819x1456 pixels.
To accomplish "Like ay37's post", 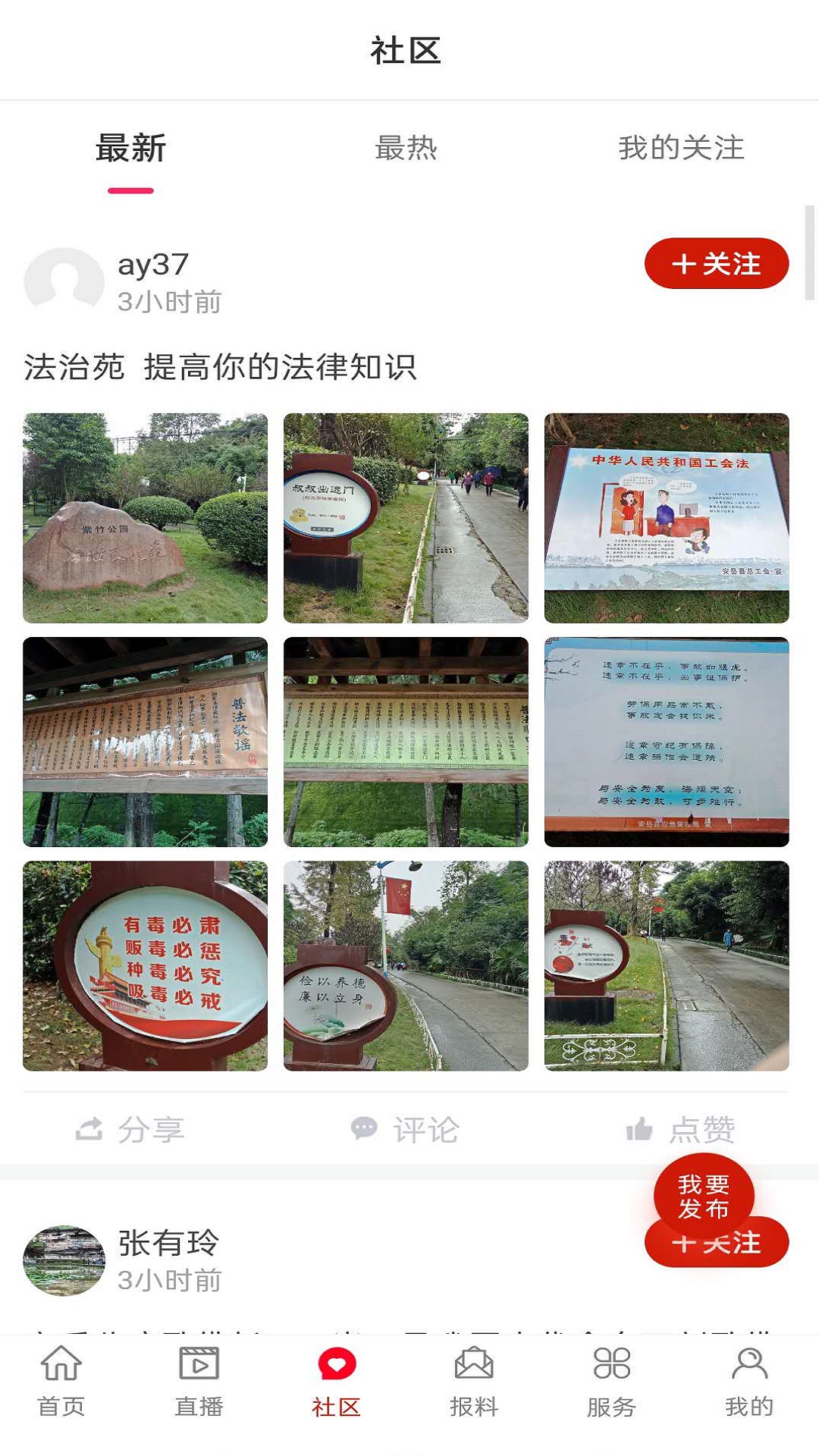I will pyautogui.click(x=681, y=1129).
